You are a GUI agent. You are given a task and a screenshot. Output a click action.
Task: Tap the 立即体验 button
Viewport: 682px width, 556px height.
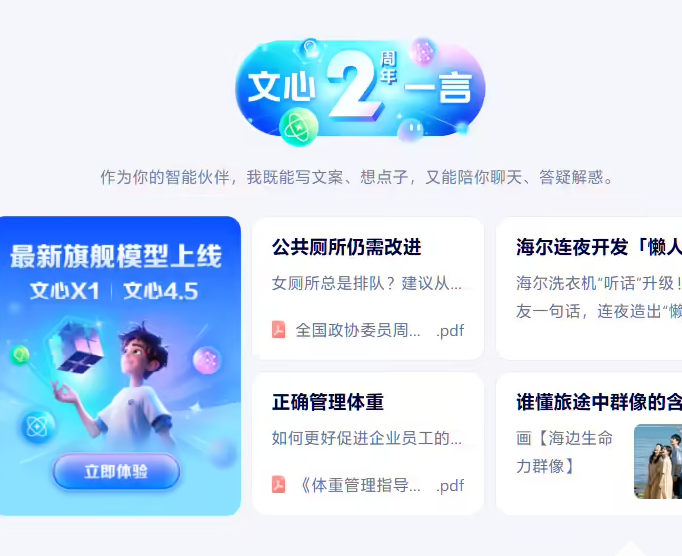point(116,471)
